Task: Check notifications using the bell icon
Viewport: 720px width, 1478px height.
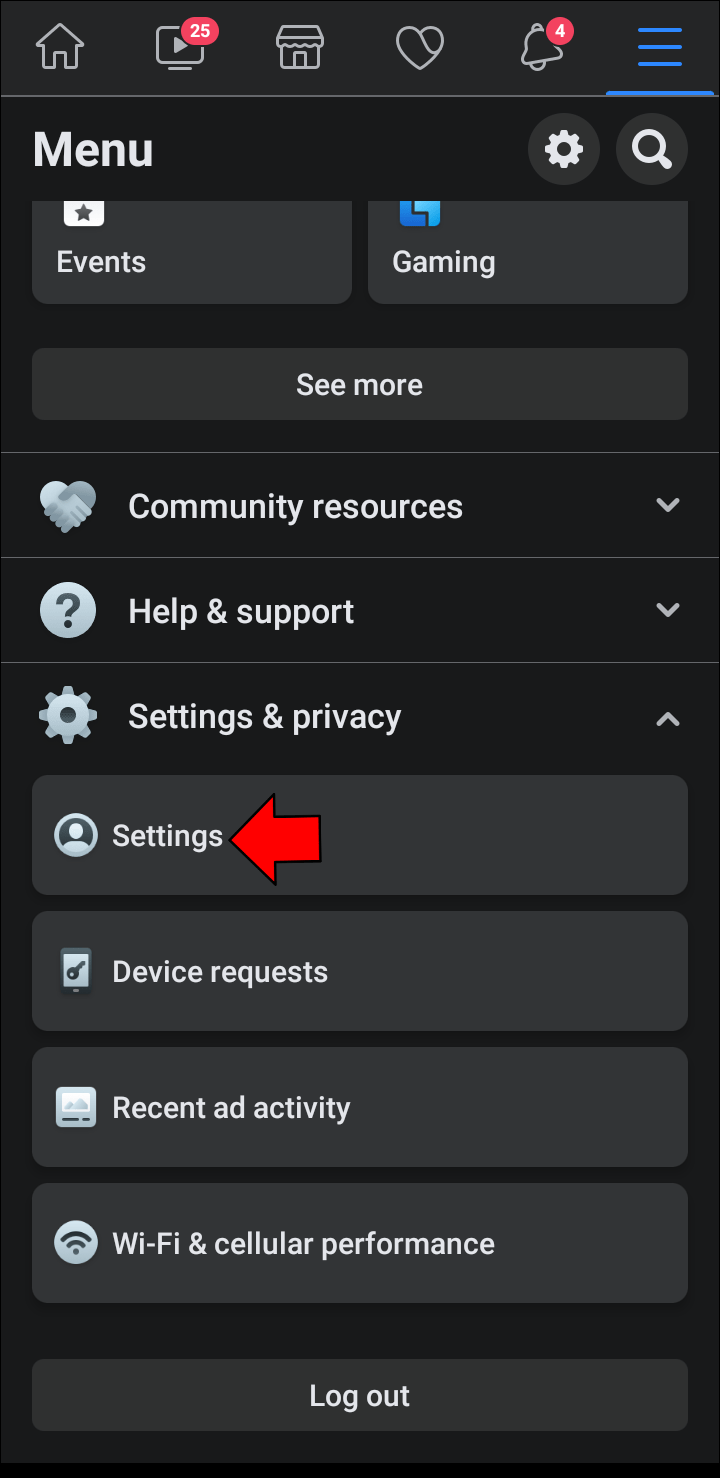Action: point(540,46)
